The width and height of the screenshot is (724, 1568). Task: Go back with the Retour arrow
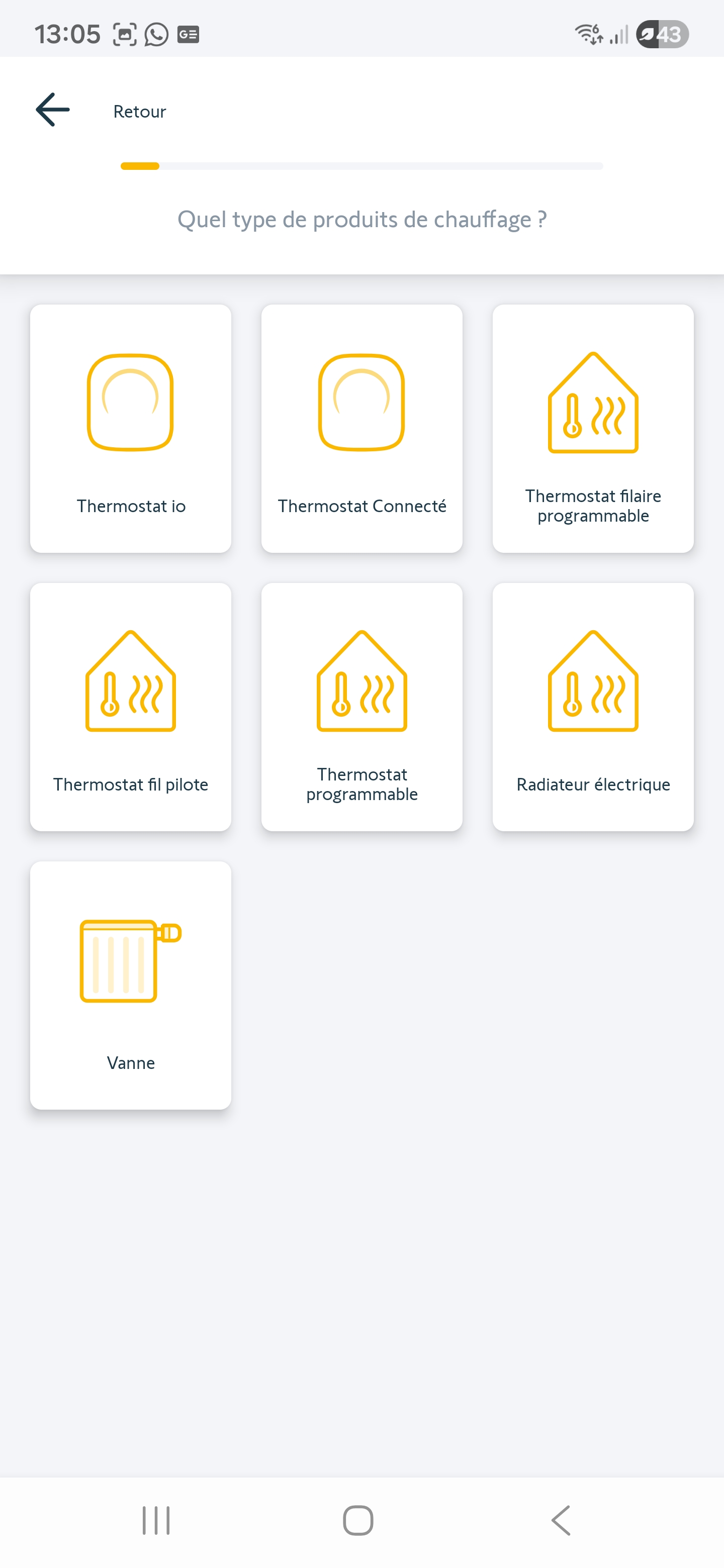[x=53, y=110]
